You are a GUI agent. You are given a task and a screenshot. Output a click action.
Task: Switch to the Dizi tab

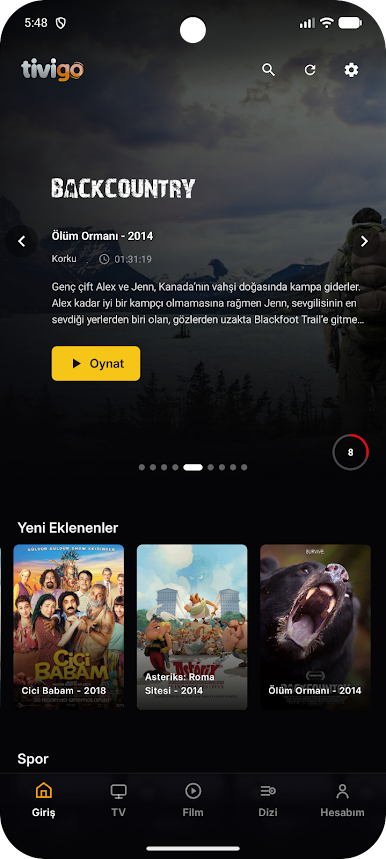click(267, 800)
